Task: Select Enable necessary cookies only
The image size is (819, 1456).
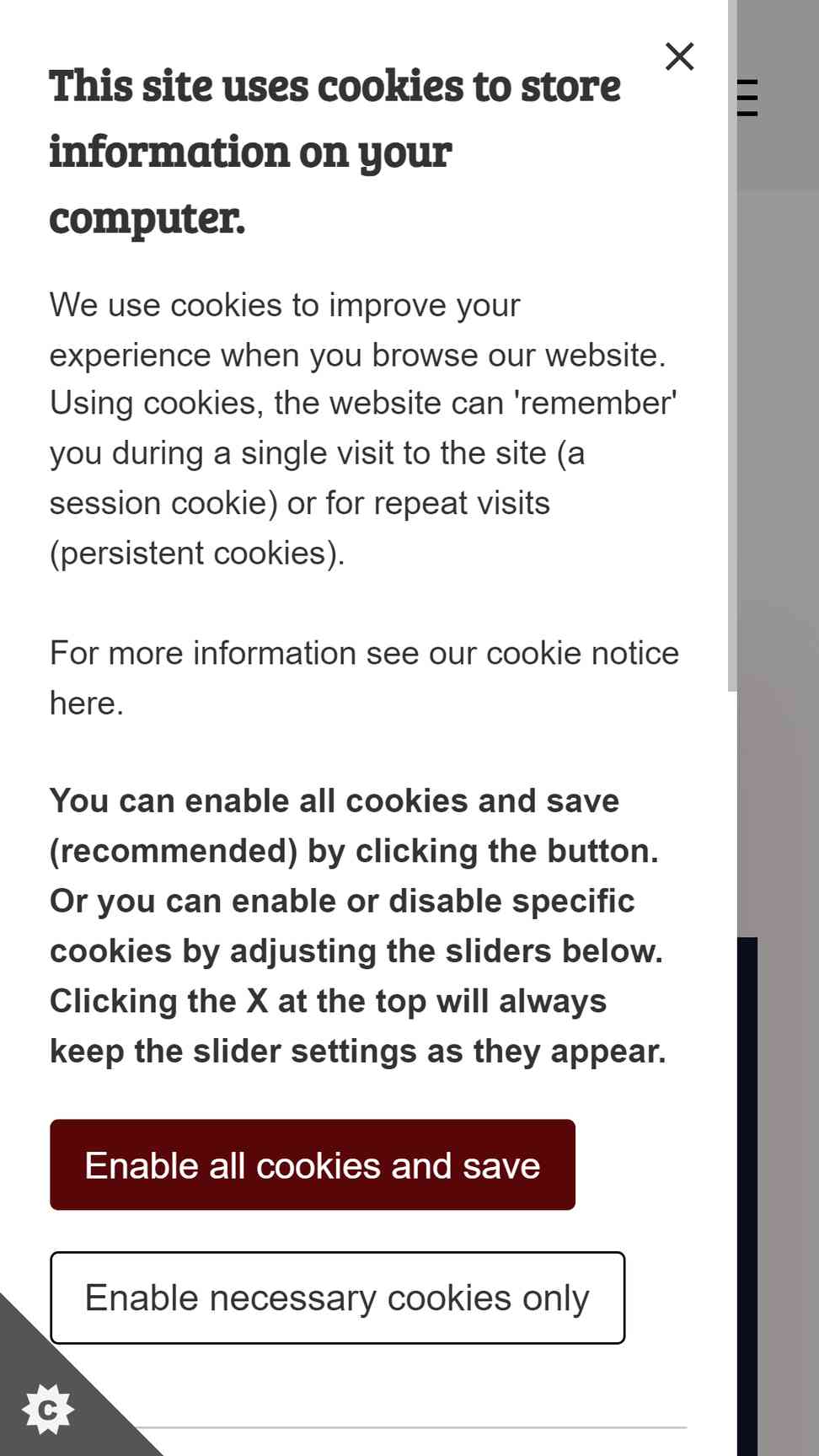Action: click(x=337, y=1298)
